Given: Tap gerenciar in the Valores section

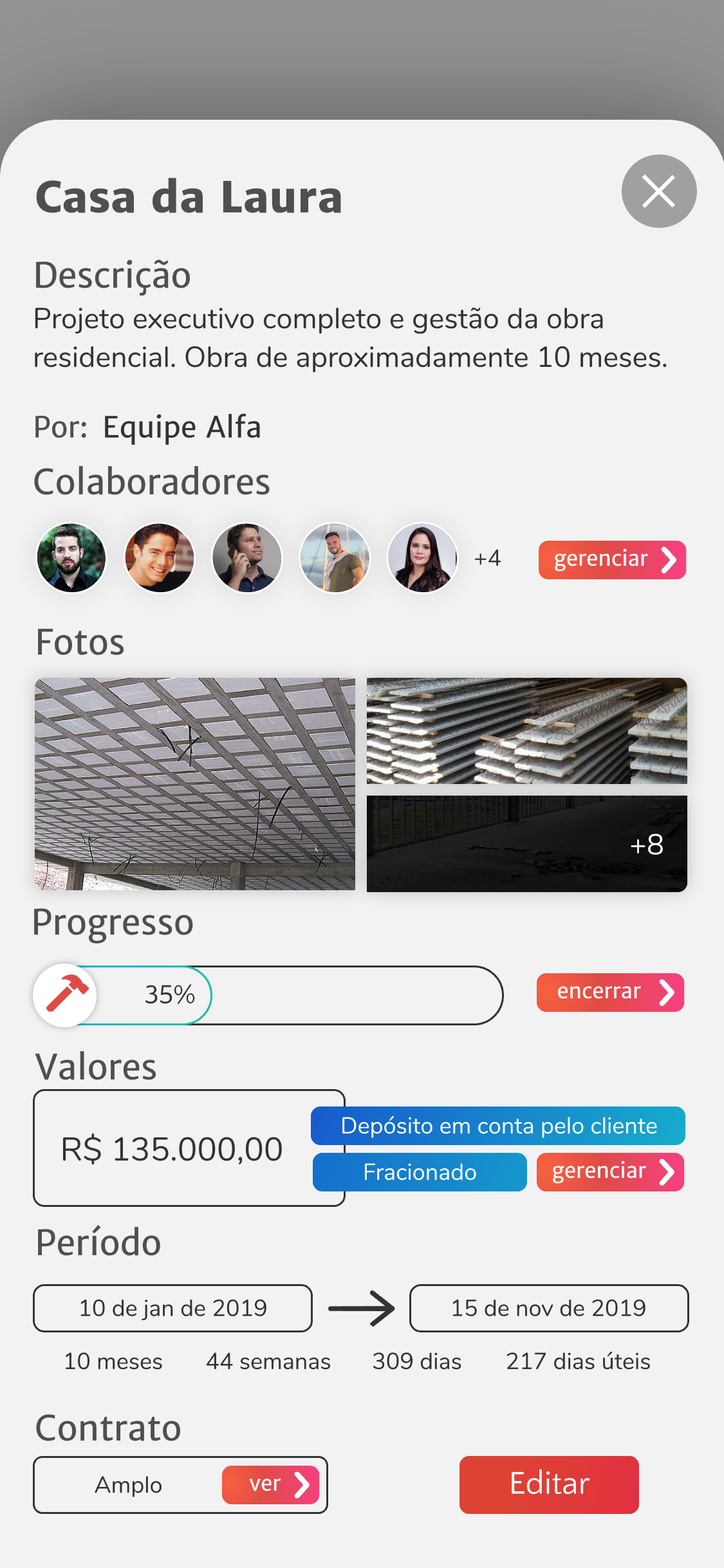Looking at the screenshot, I should tap(609, 1171).
